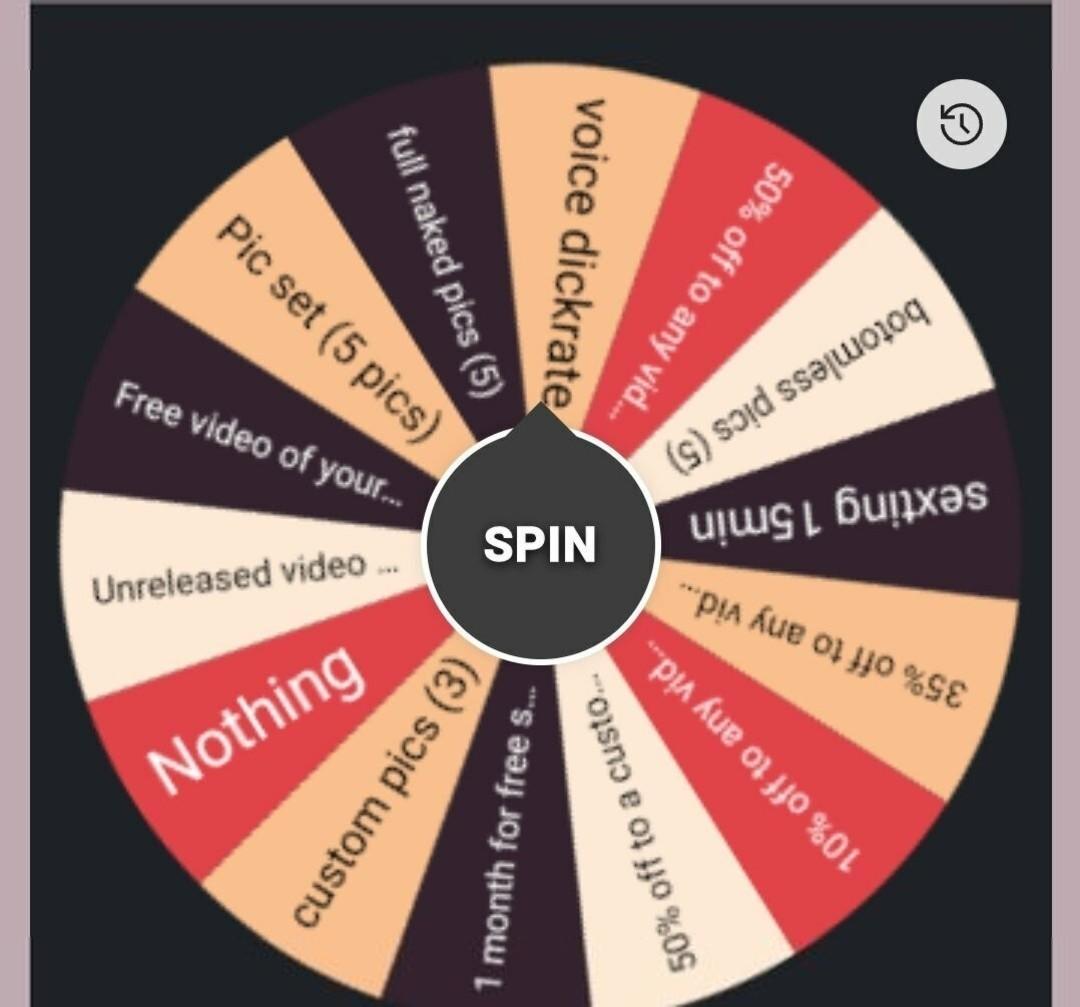
Task: Open the spin history icon
Action: click(961, 124)
